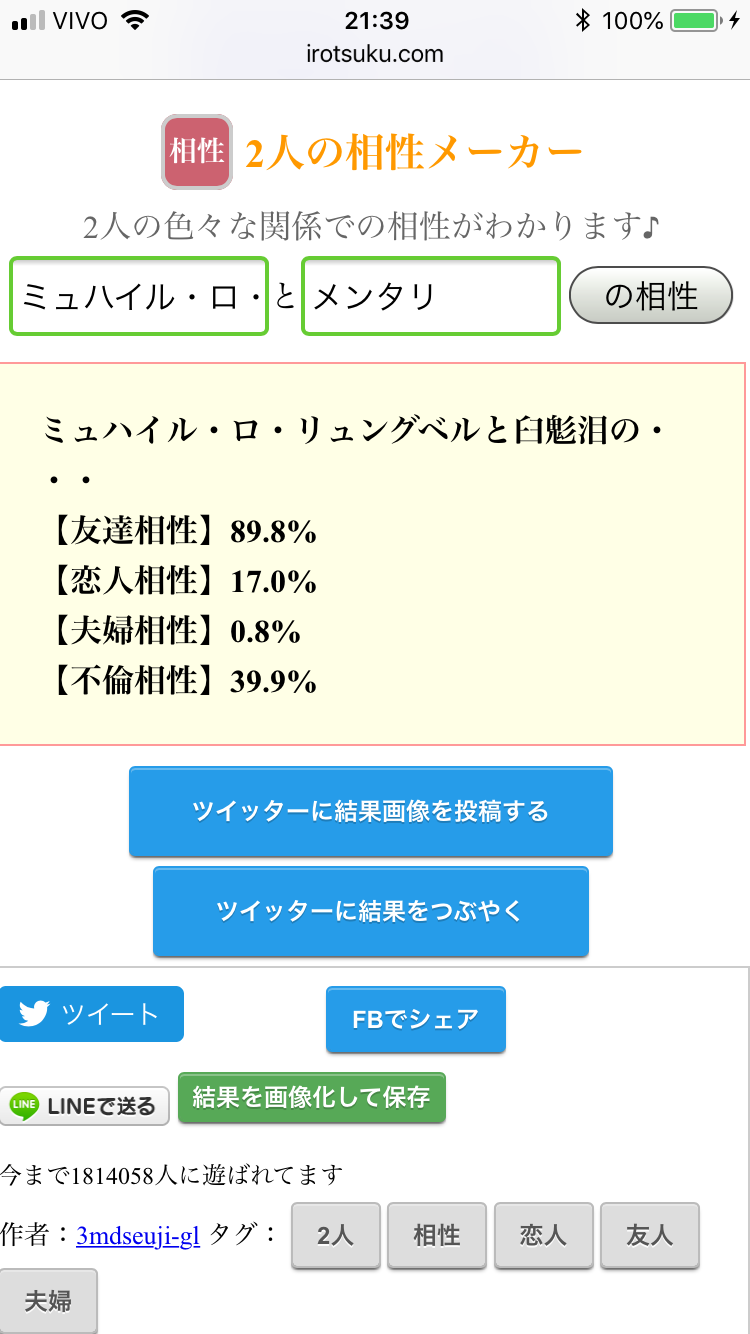Tap the の相性 submit button
750x1334 pixels.
coord(651,296)
